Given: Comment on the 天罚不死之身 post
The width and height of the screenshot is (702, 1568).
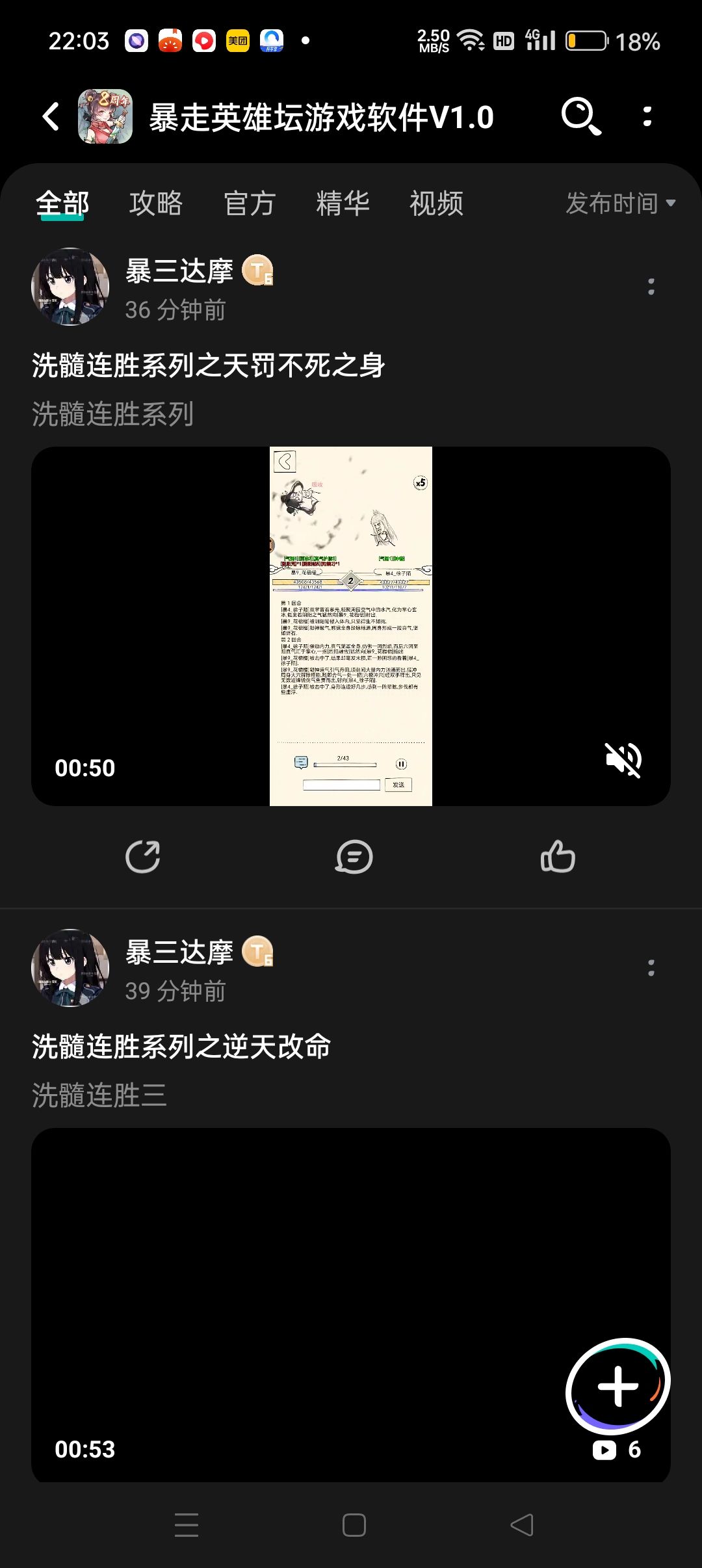Looking at the screenshot, I should tap(354, 857).
